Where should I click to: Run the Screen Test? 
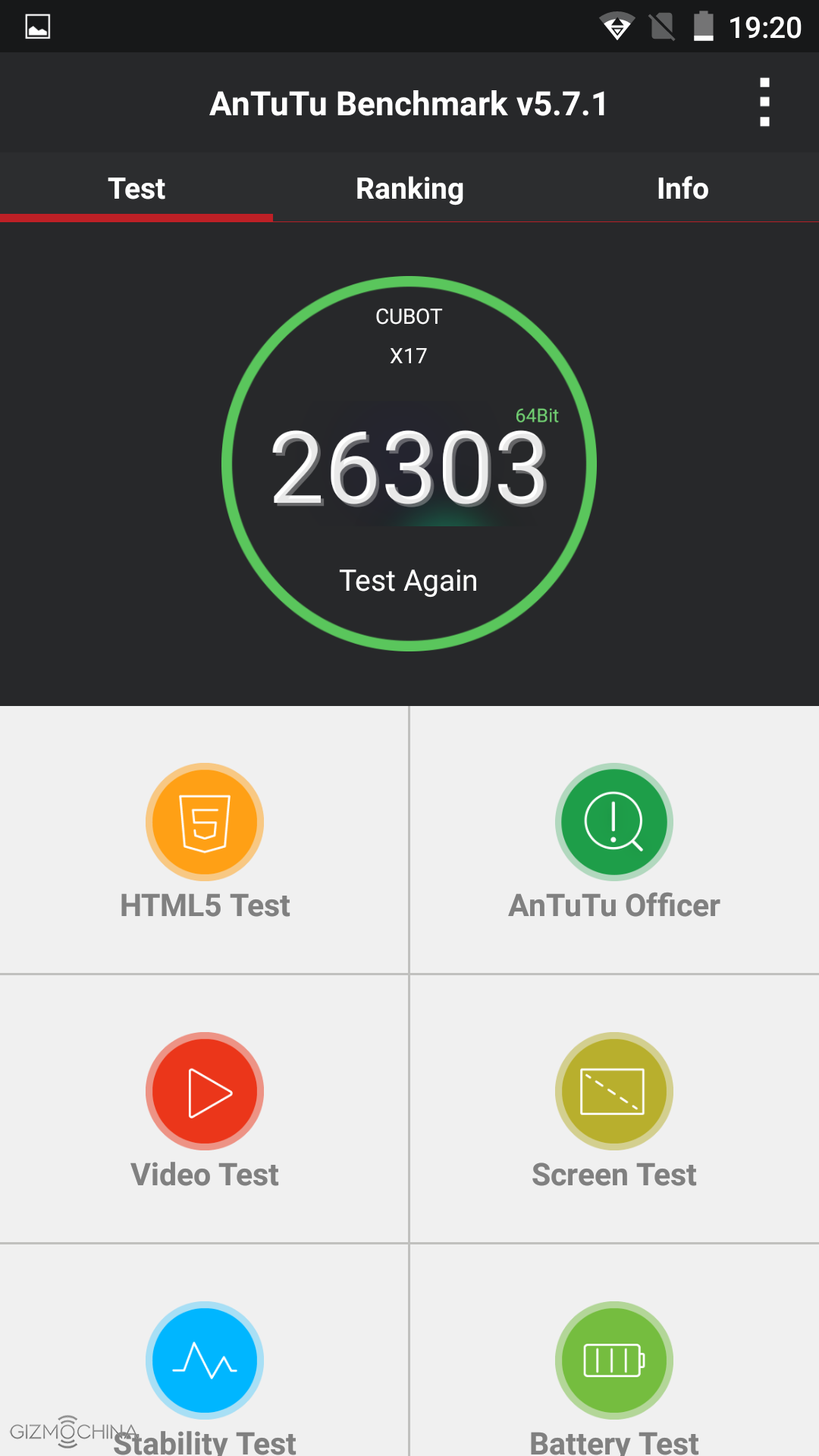[614, 1109]
